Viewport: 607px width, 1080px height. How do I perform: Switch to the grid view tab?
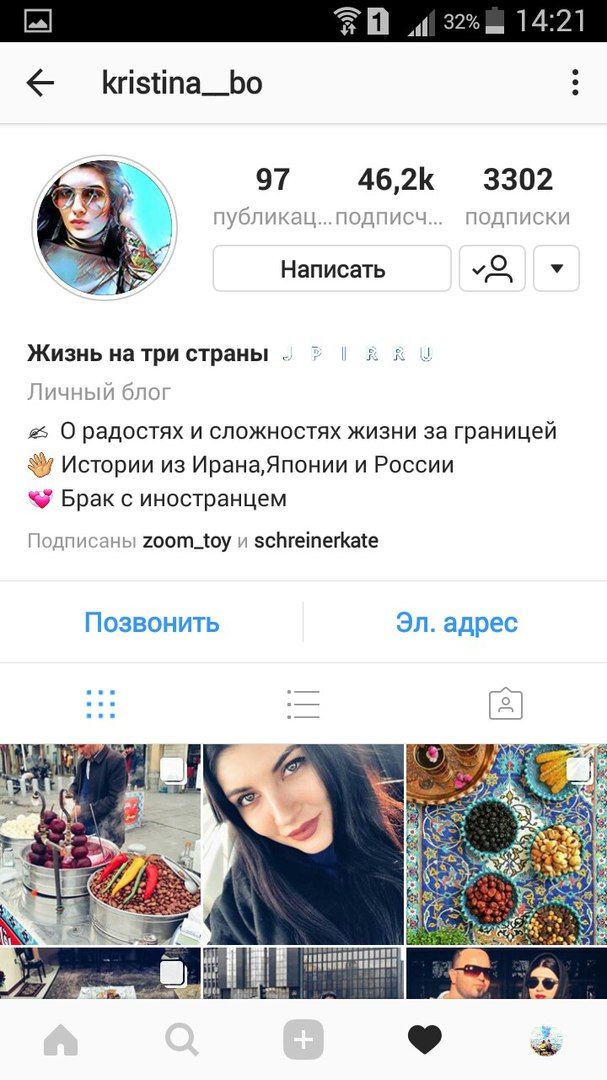101,704
